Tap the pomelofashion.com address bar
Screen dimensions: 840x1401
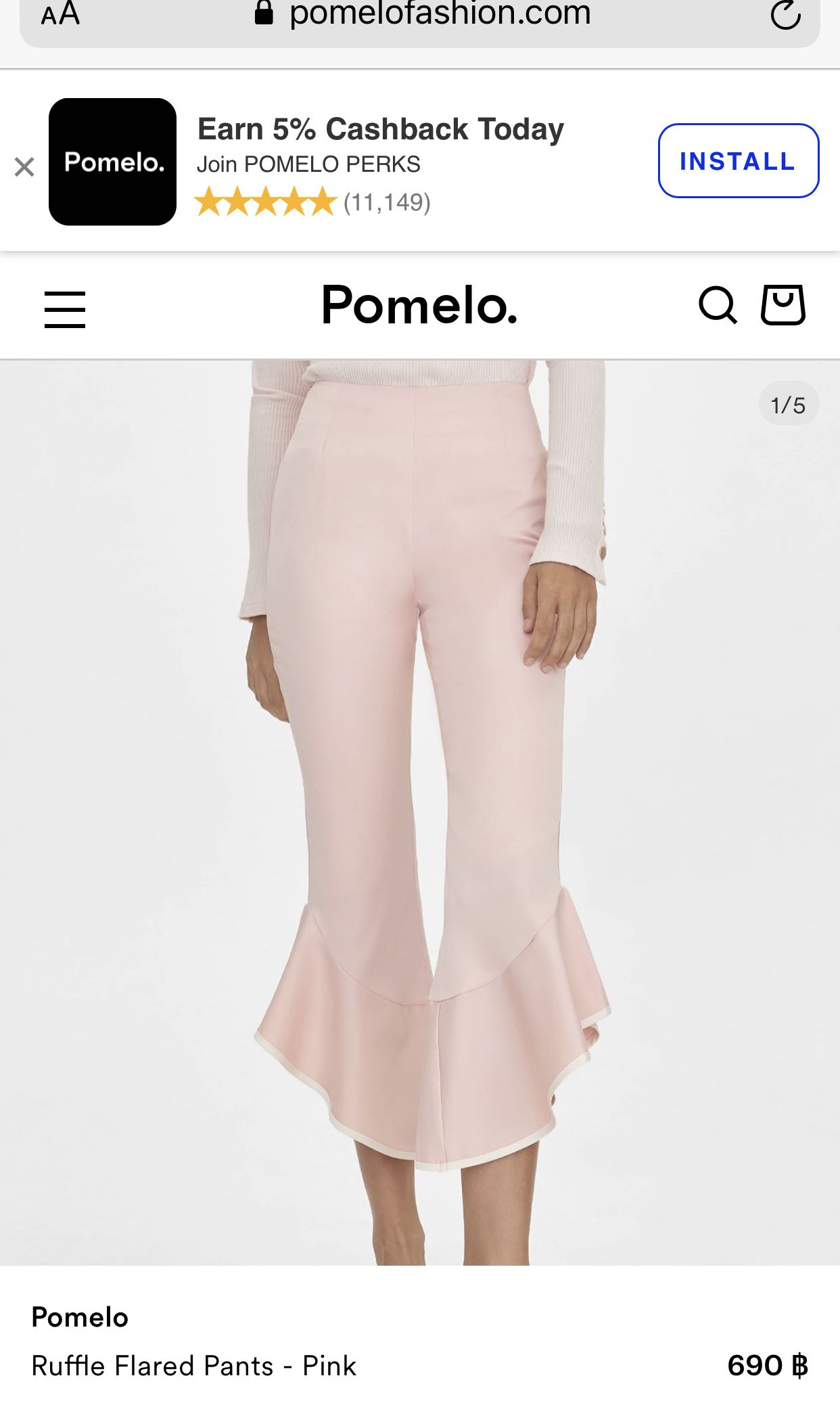[423, 15]
